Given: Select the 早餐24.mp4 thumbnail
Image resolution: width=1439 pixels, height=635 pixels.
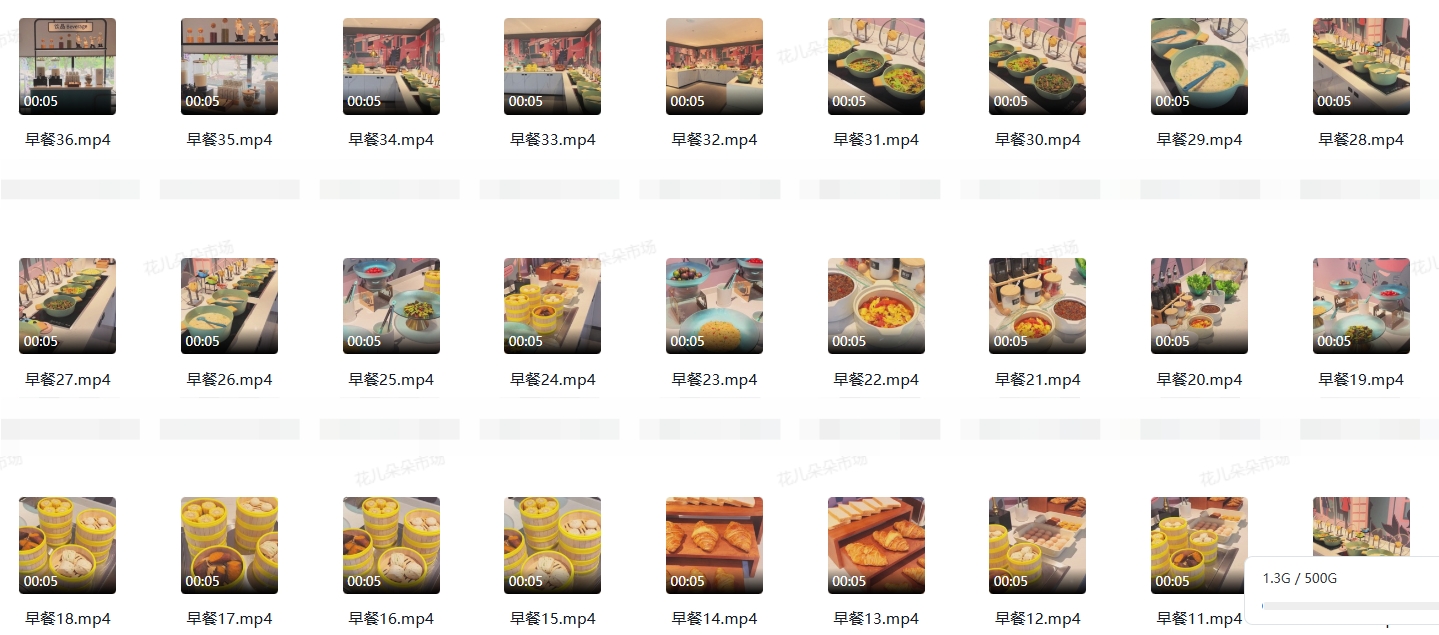Looking at the screenshot, I should pyautogui.click(x=552, y=306).
